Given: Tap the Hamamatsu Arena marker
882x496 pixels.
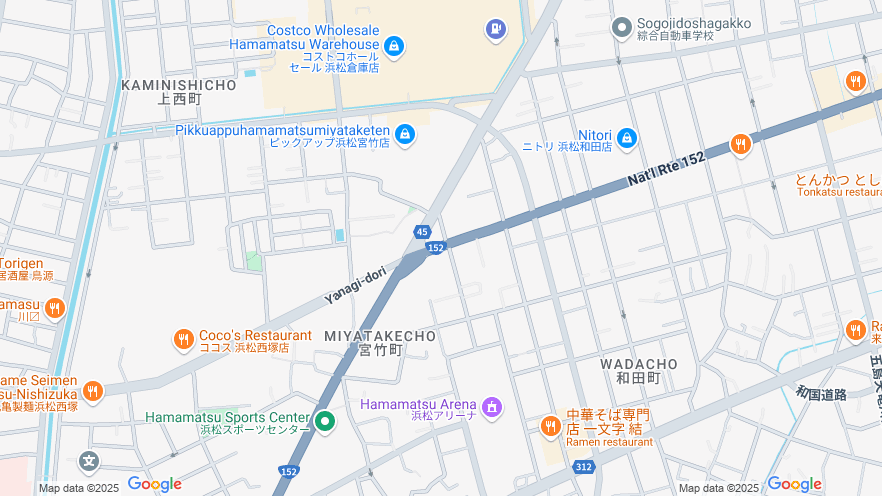Looking at the screenshot, I should (491, 407).
